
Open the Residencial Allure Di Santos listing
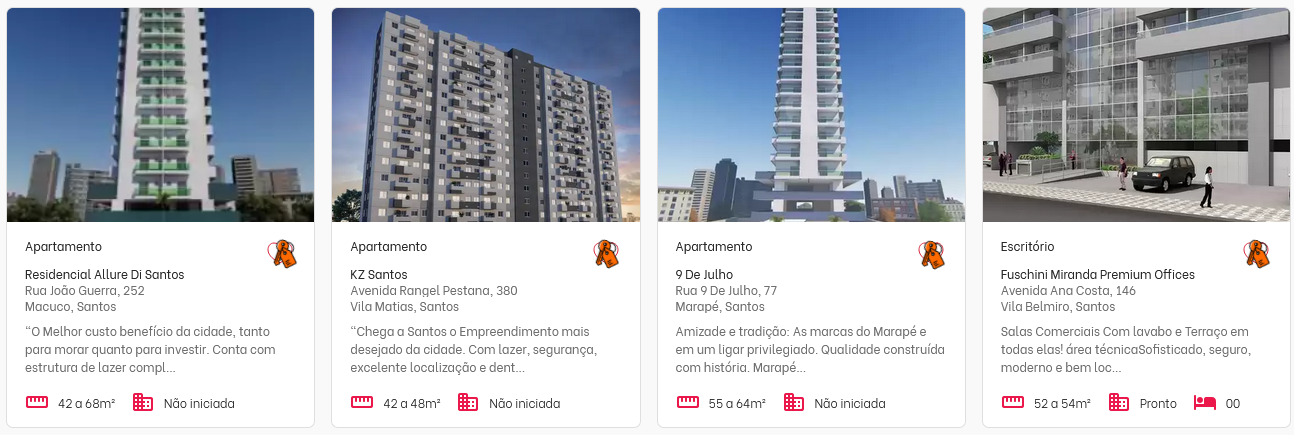pos(104,275)
